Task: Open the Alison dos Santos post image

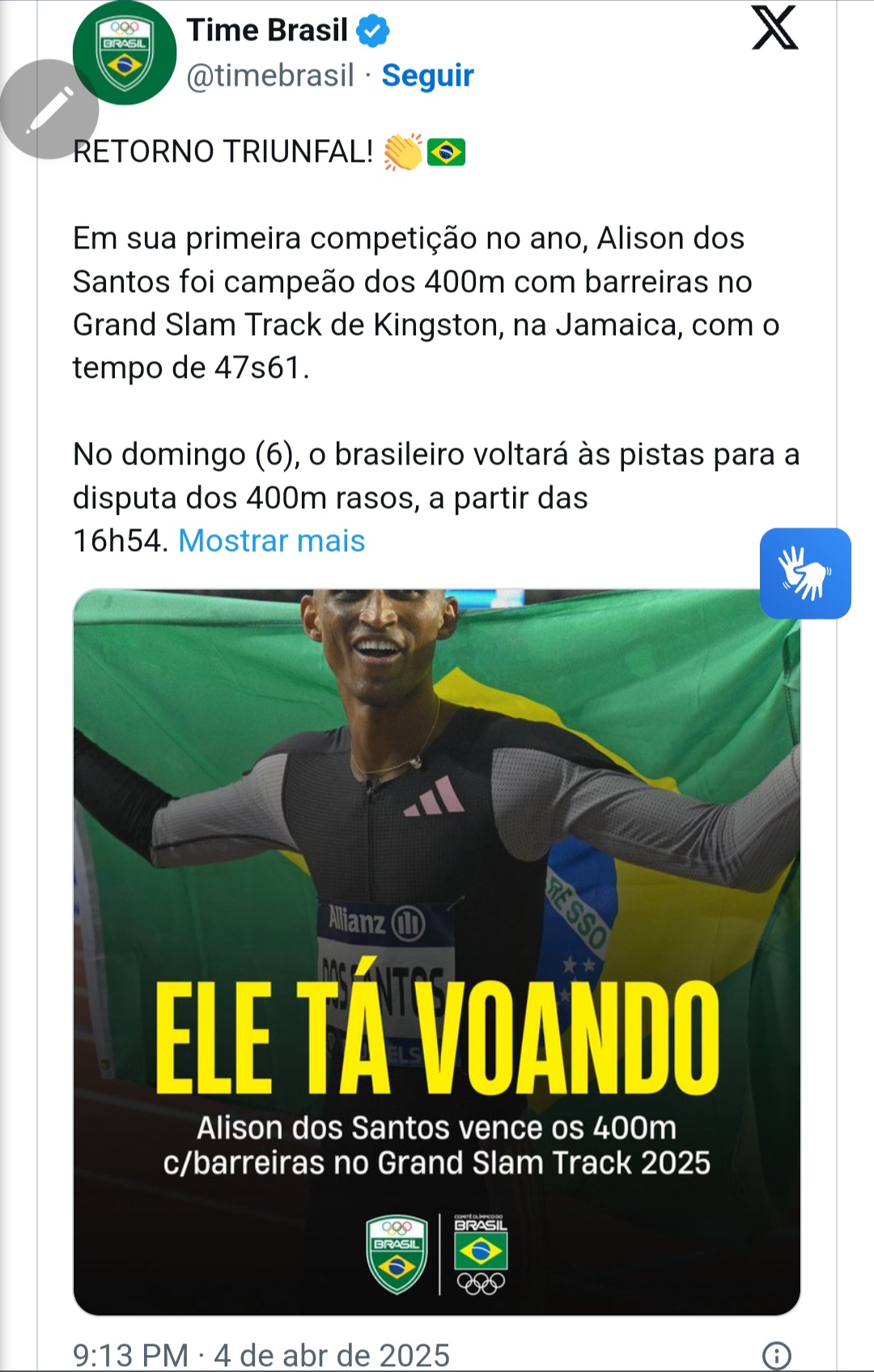Action: [x=437, y=951]
